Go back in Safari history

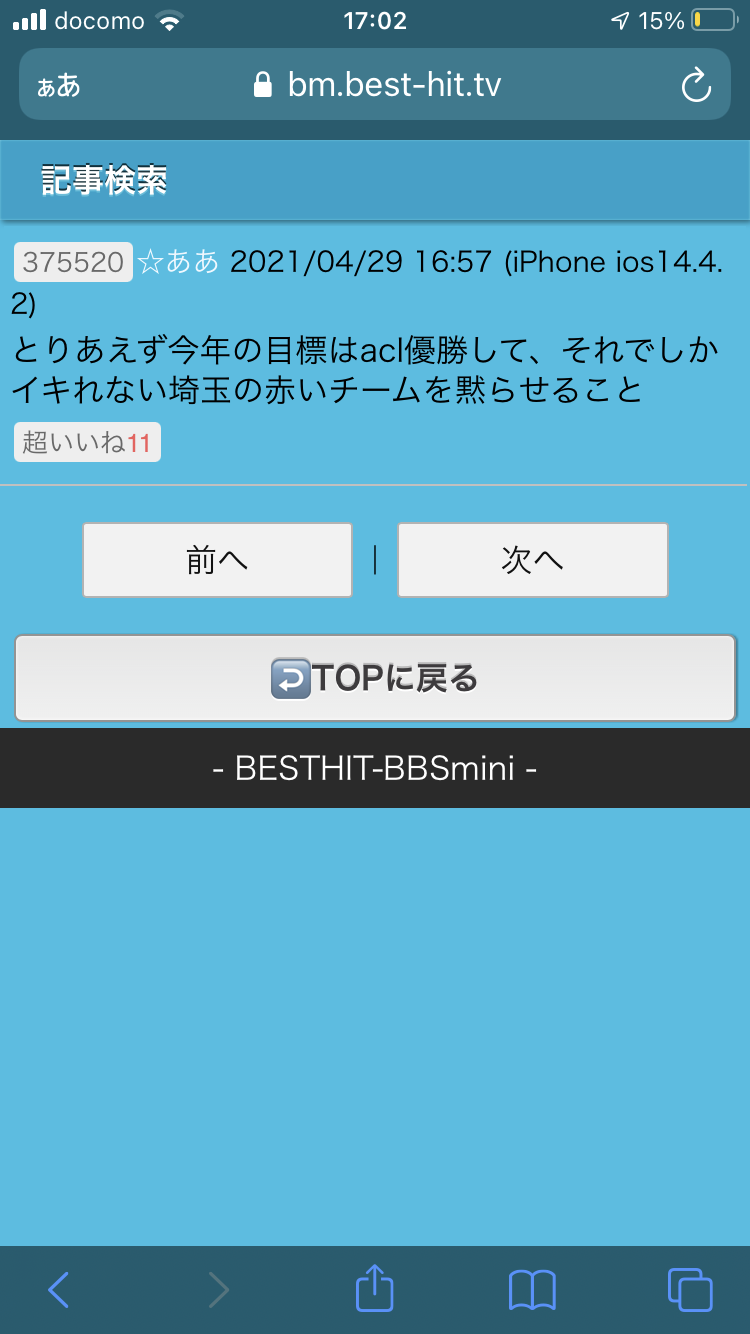point(59,1290)
